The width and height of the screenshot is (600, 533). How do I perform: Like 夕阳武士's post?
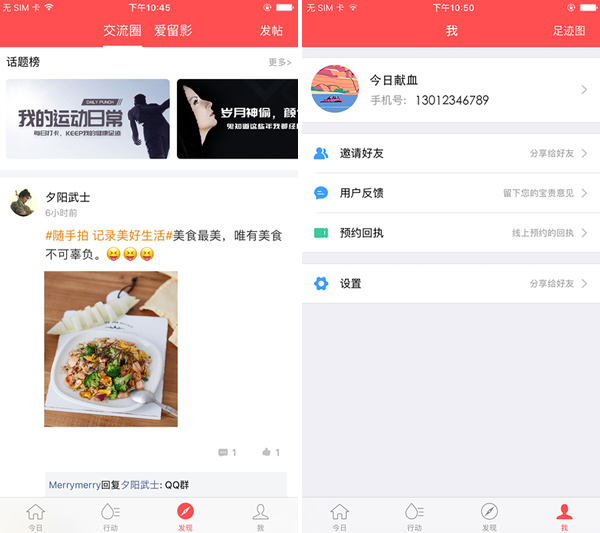[x=270, y=453]
